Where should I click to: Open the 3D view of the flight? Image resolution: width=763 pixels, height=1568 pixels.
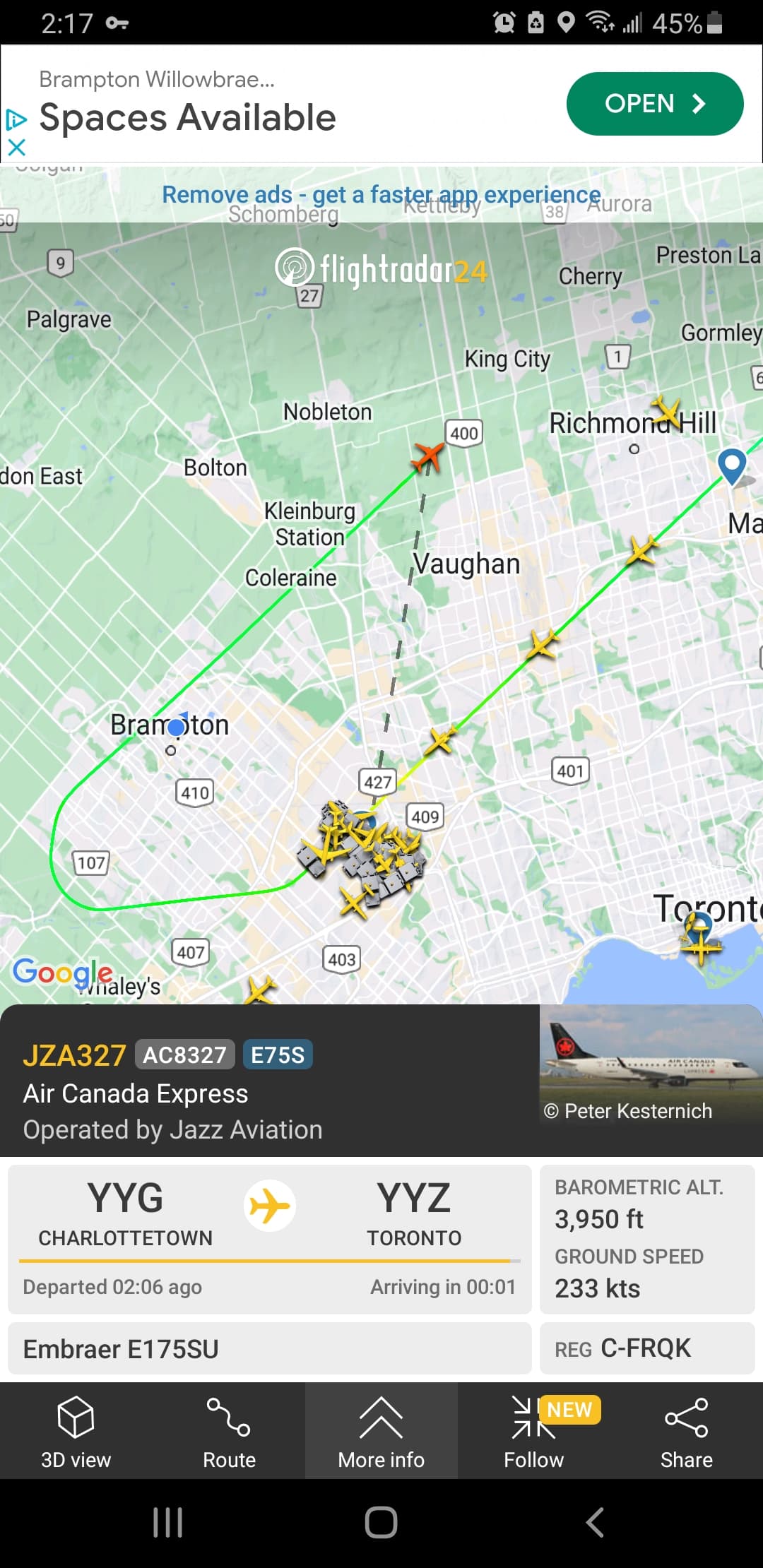tap(76, 1431)
